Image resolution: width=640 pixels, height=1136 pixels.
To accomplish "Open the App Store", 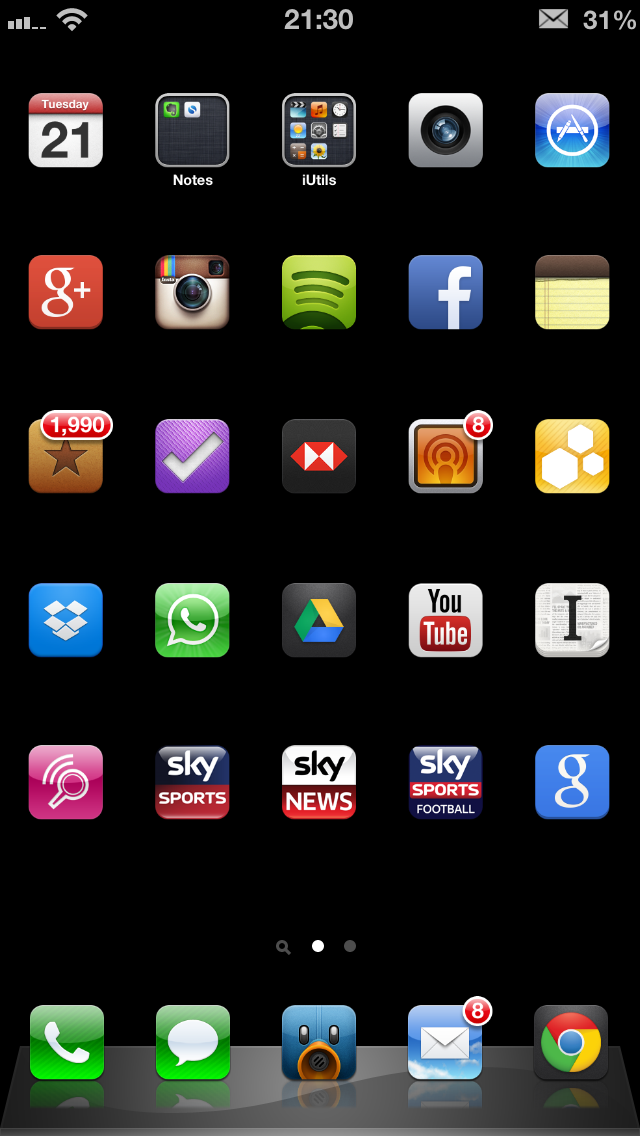I will click(x=572, y=130).
